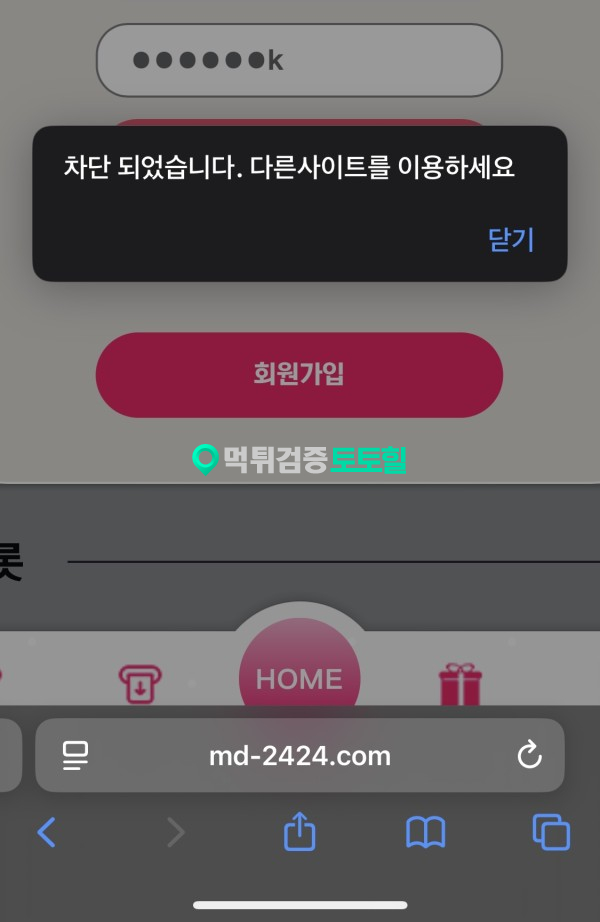Open Safari bookmarks
The width and height of the screenshot is (600, 922).
425,832
